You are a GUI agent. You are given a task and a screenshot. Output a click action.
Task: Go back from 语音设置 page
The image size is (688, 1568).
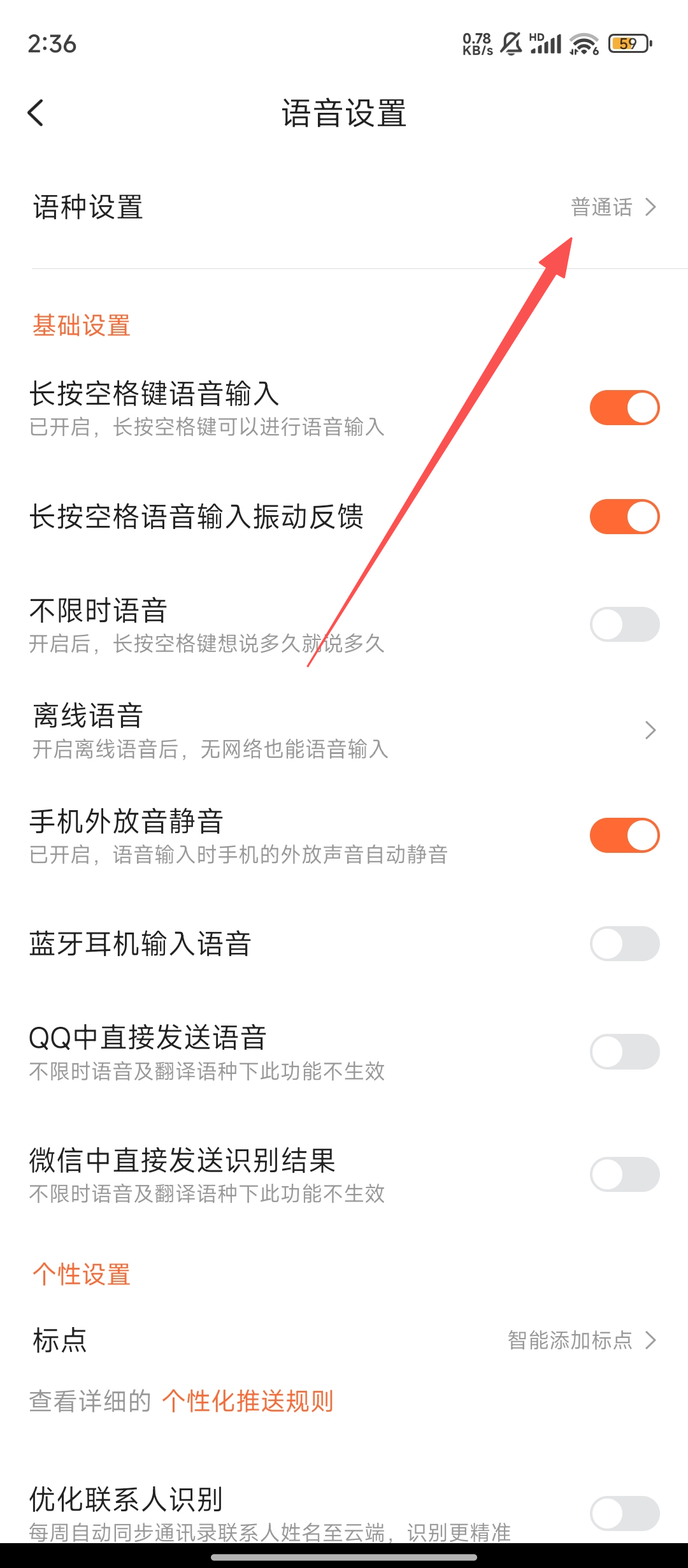click(x=36, y=113)
